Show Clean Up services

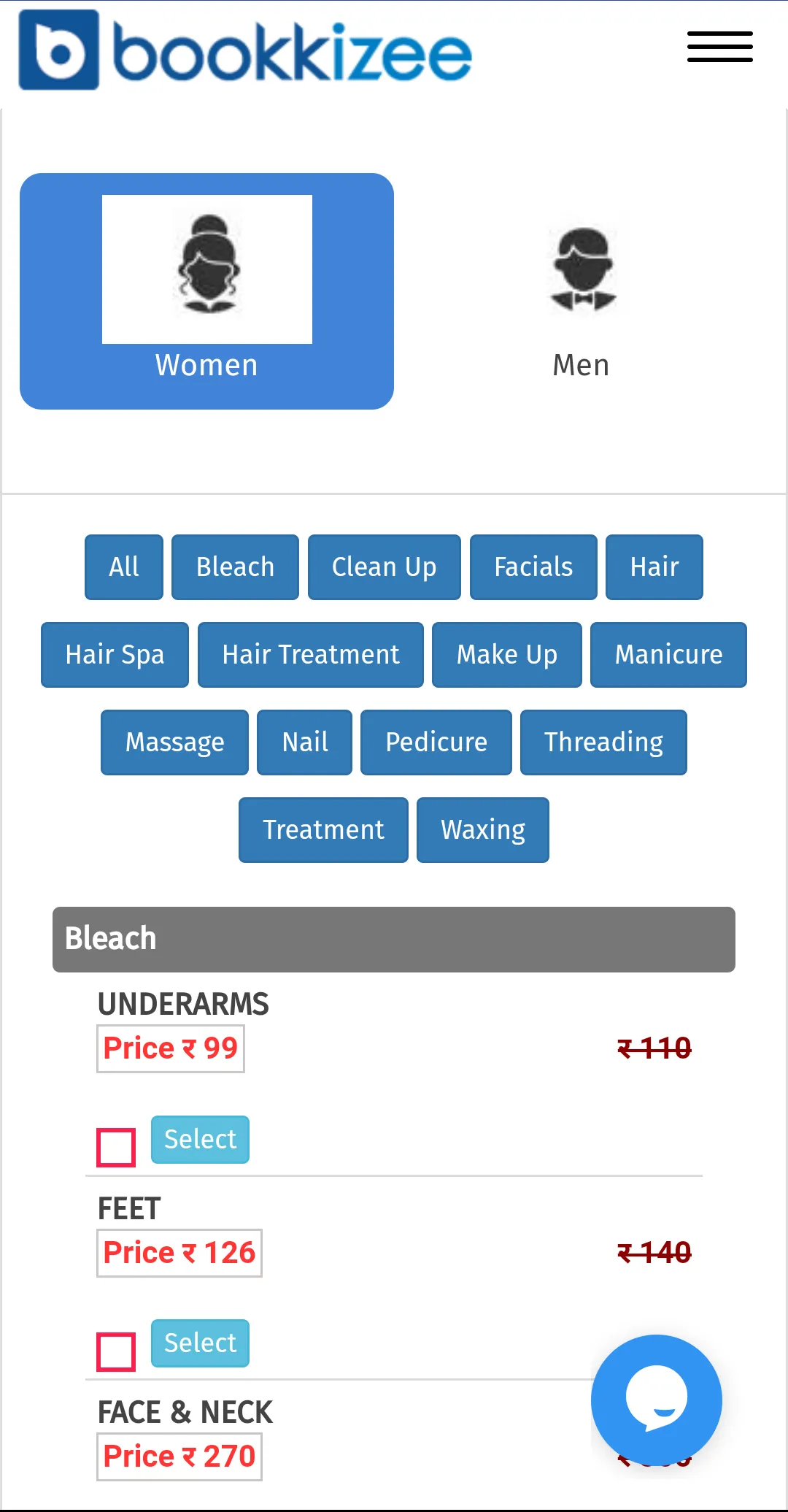[x=384, y=567]
